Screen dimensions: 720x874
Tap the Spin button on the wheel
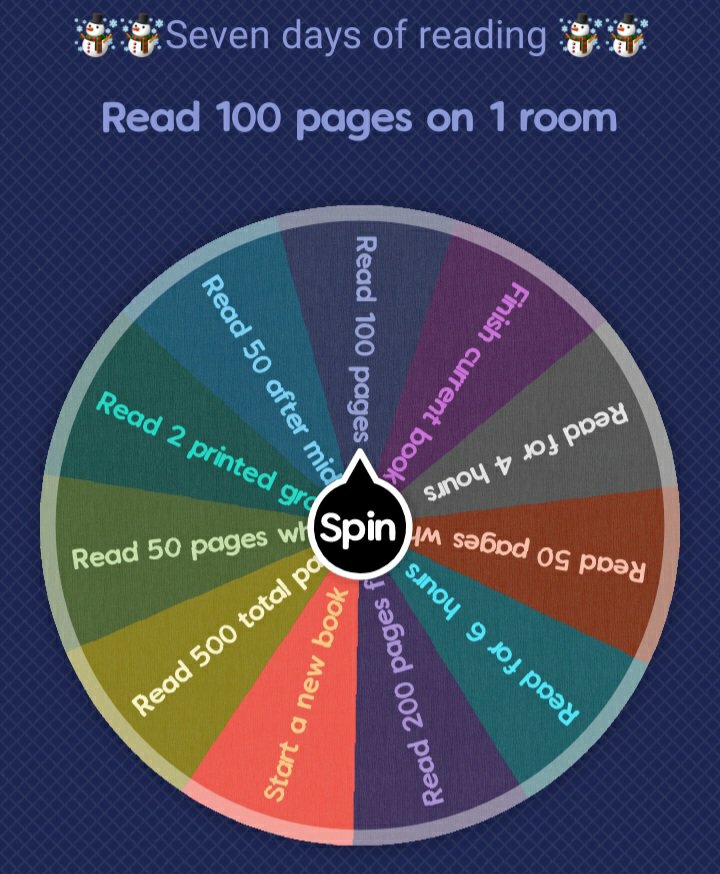pyautogui.click(x=359, y=528)
